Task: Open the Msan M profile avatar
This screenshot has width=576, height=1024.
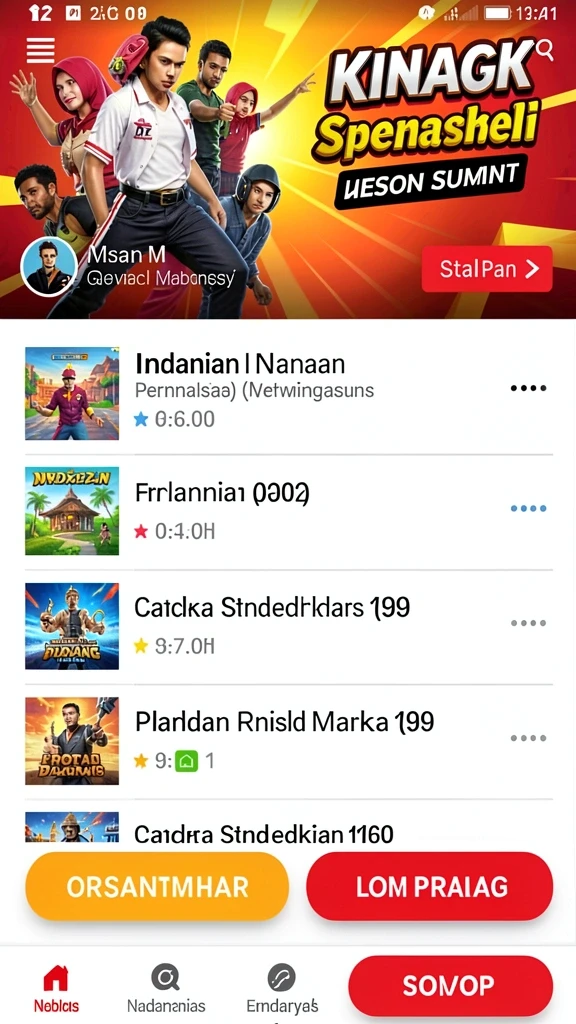Action: (49, 266)
